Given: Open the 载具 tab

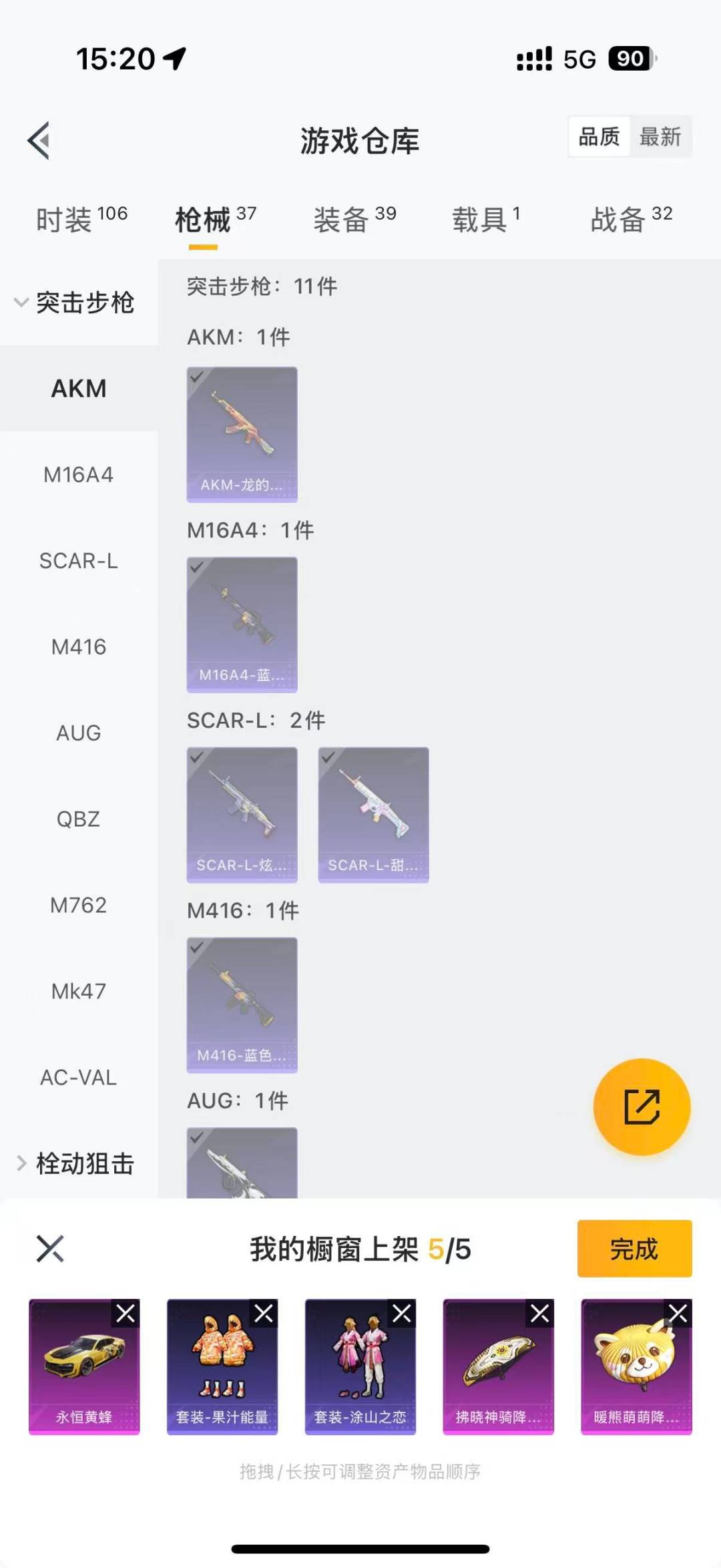Looking at the screenshot, I should point(485,219).
